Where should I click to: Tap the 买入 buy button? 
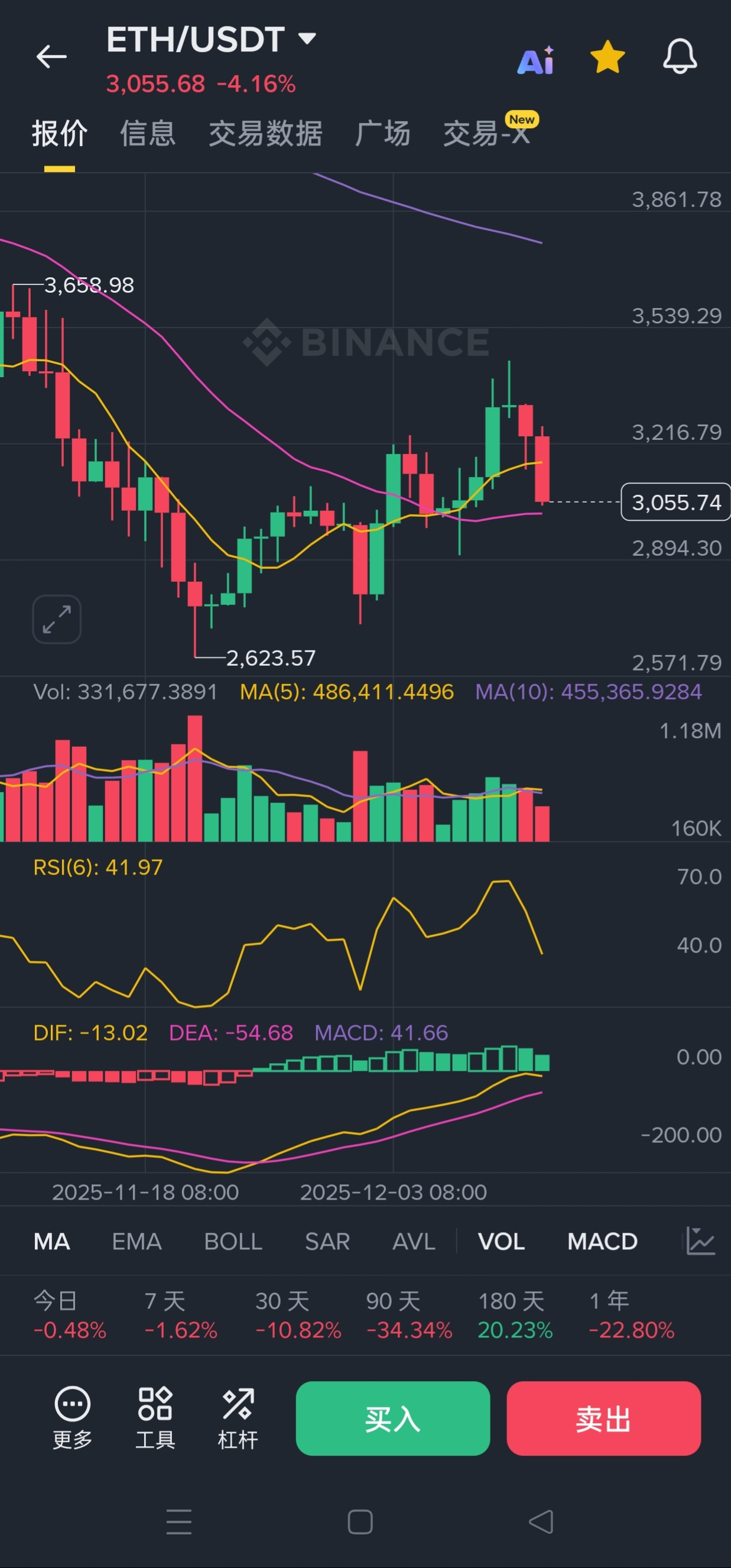(393, 1418)
